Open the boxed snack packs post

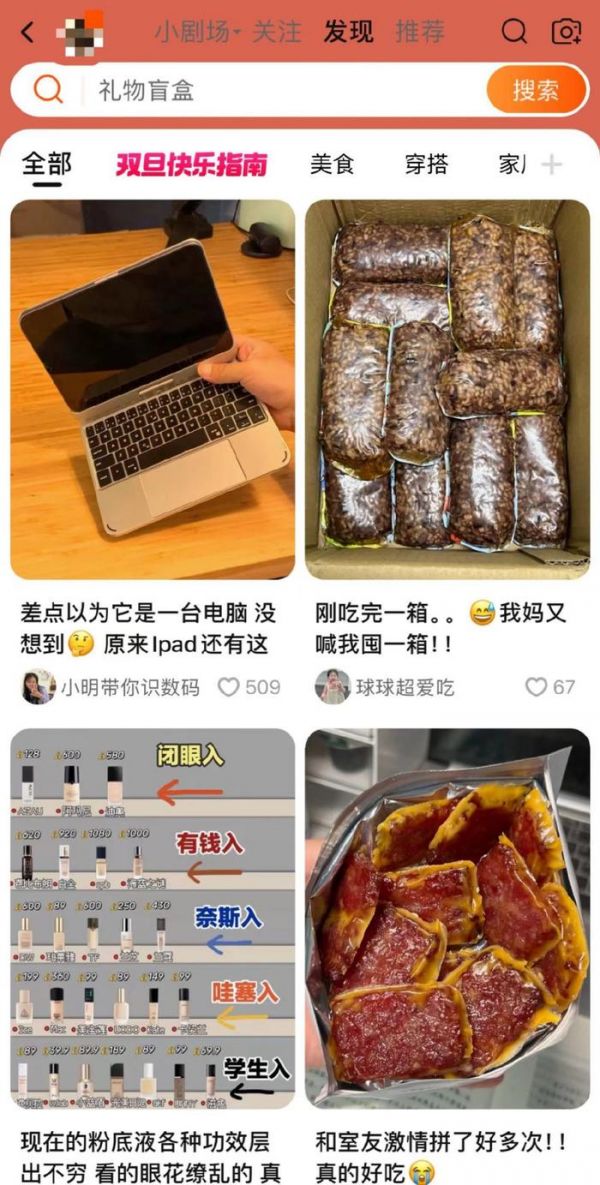click(x=447, y=389)
